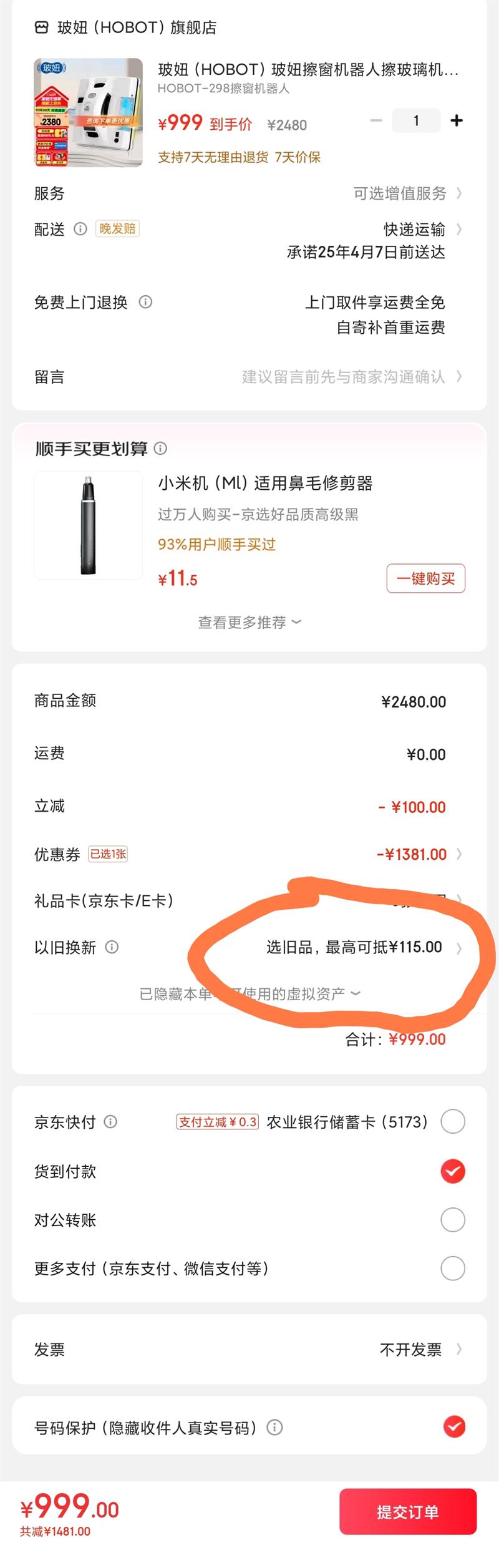Open the 留言 message field
The height and width of the screenshot is (1568, 499).
(x=343, y=377)
